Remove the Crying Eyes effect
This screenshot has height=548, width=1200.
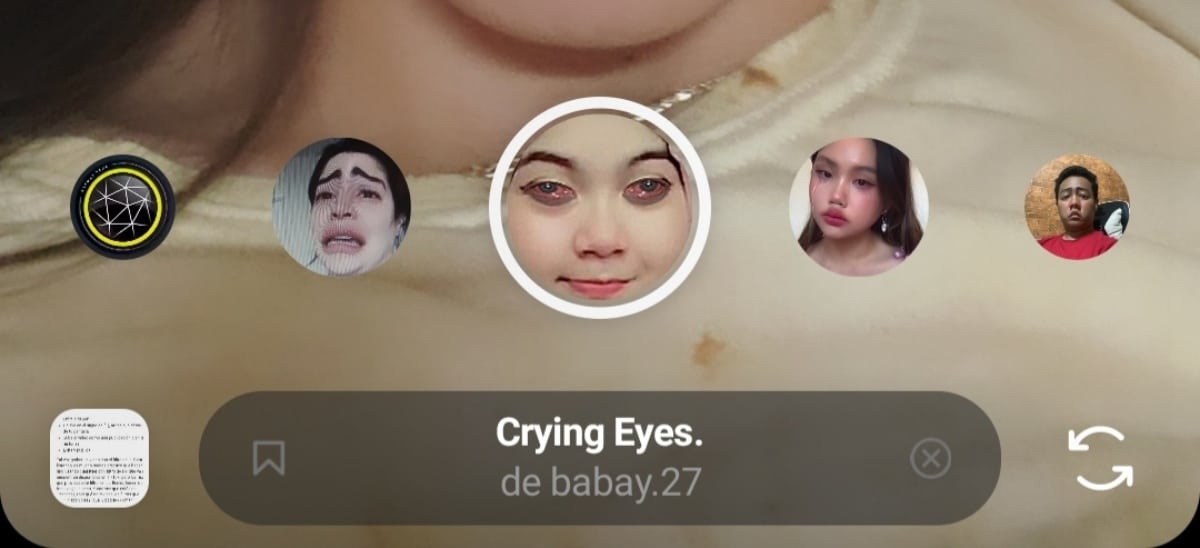(930, 459)
